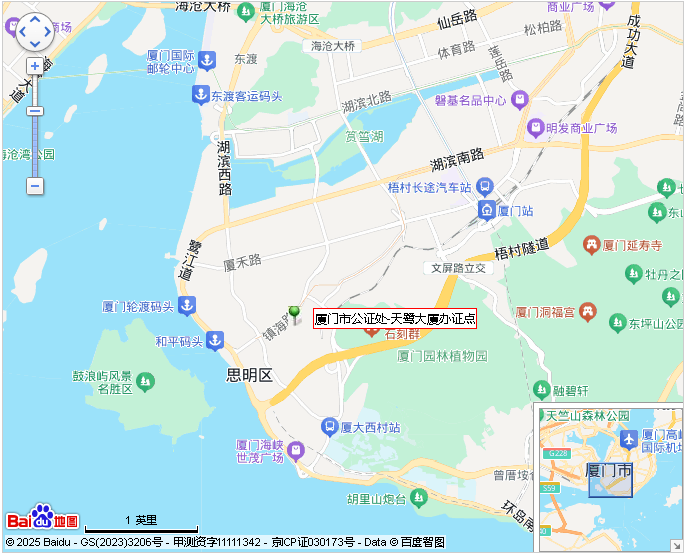Pan the map down with the arrow
Screen dimensions: 690x554
click(x=35, y=43)
